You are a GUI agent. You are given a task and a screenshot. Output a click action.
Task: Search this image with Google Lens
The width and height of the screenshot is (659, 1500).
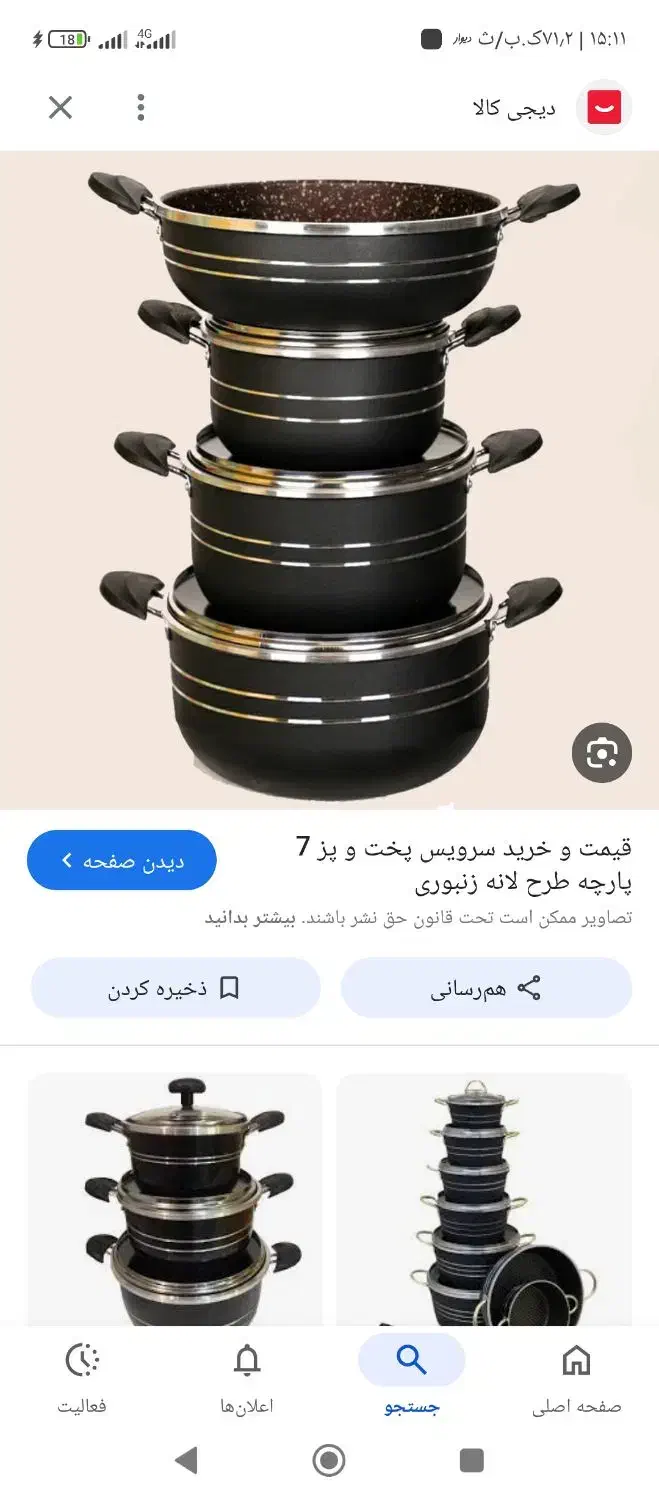[x=602, y=752]
